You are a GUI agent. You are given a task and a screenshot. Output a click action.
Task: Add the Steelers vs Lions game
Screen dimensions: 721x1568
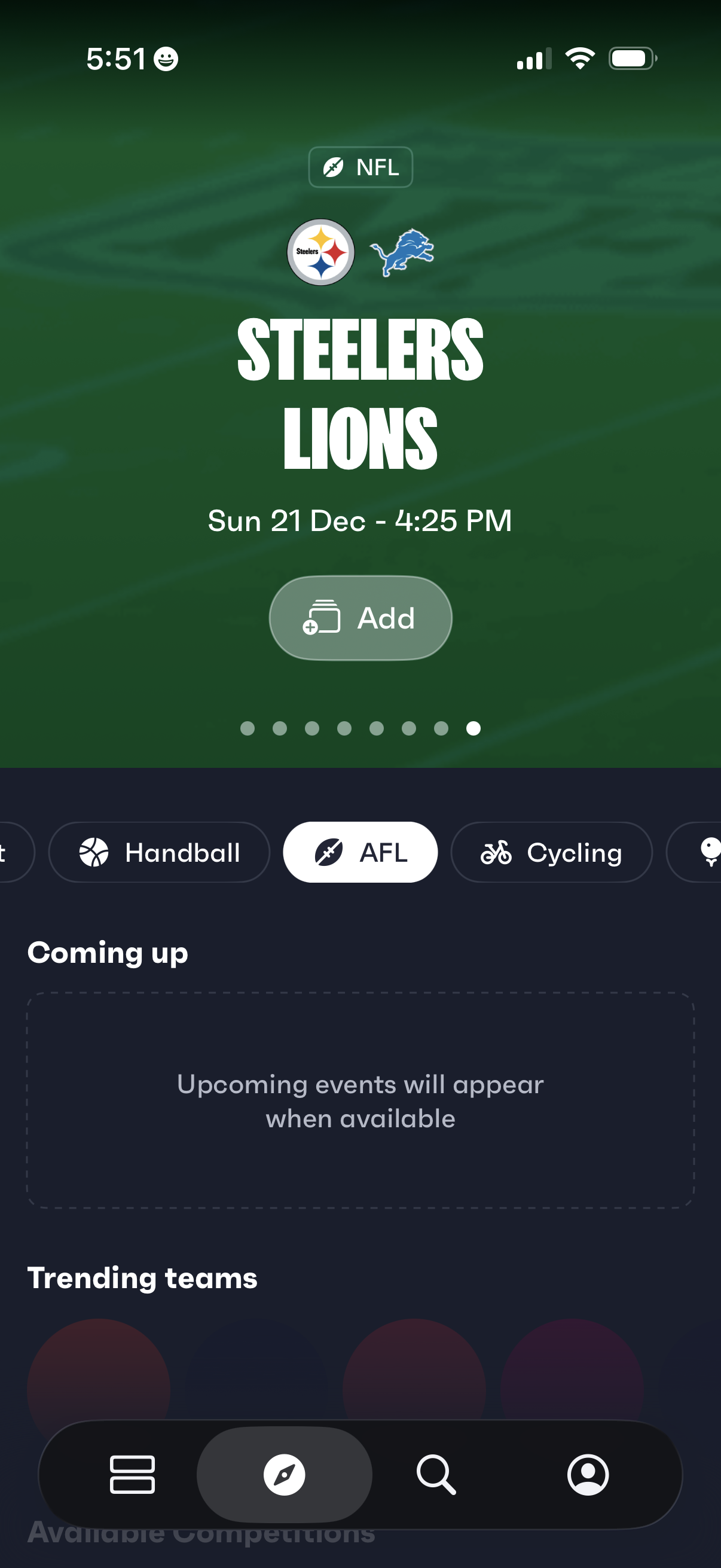coord(360,618)
